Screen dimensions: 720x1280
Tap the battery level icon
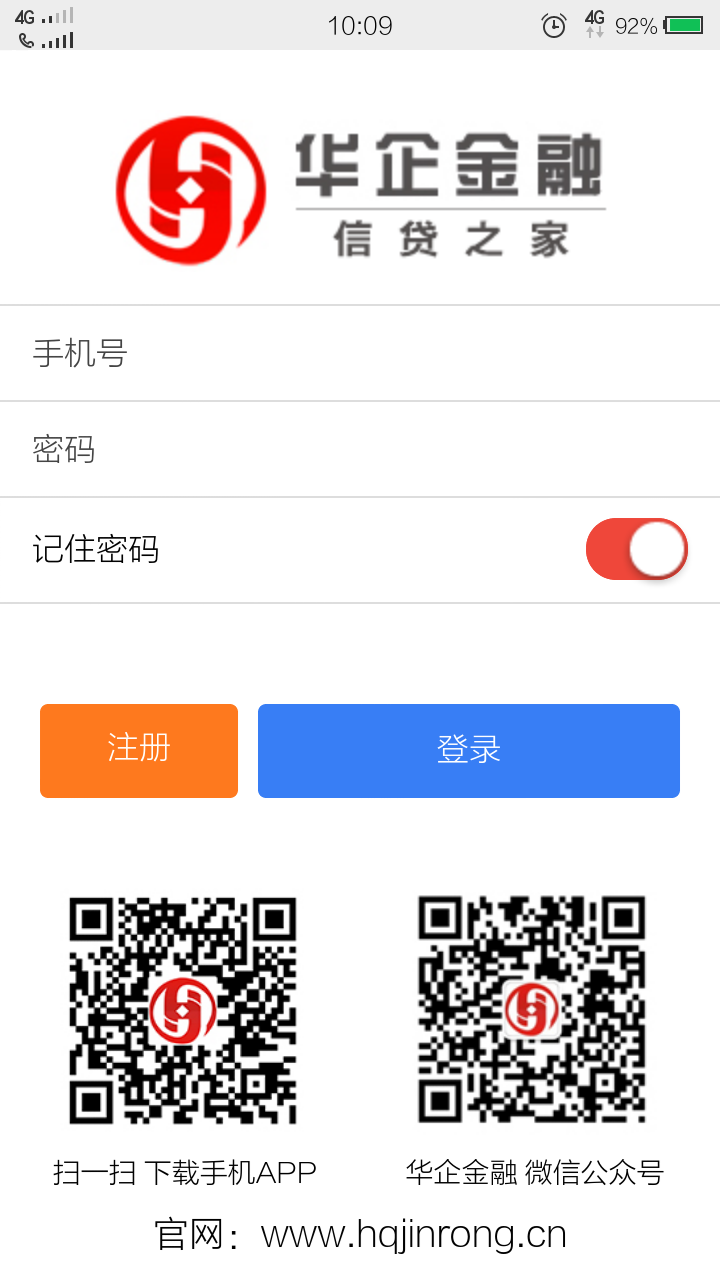pyautogui.click(x=681, y=25)
